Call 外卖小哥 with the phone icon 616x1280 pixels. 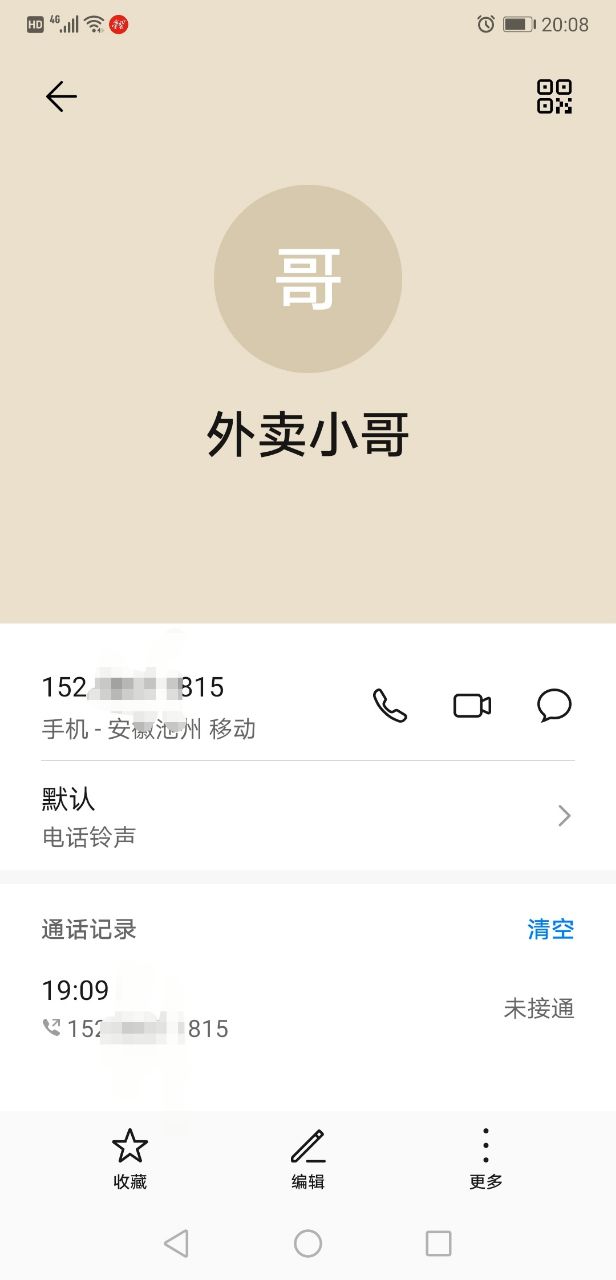pos(390,705)
